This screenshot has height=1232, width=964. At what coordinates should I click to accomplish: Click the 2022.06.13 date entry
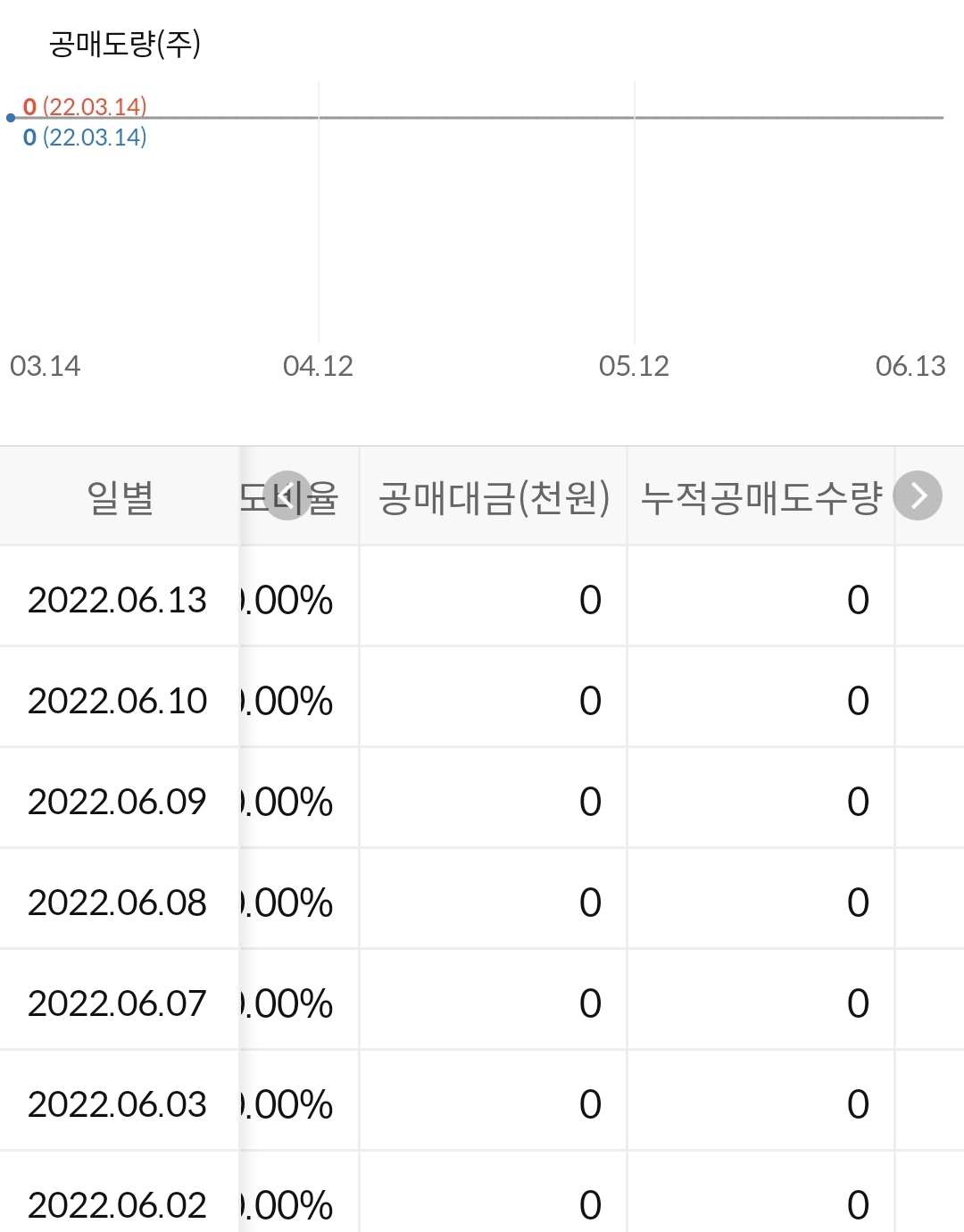(x=119, y=600)
